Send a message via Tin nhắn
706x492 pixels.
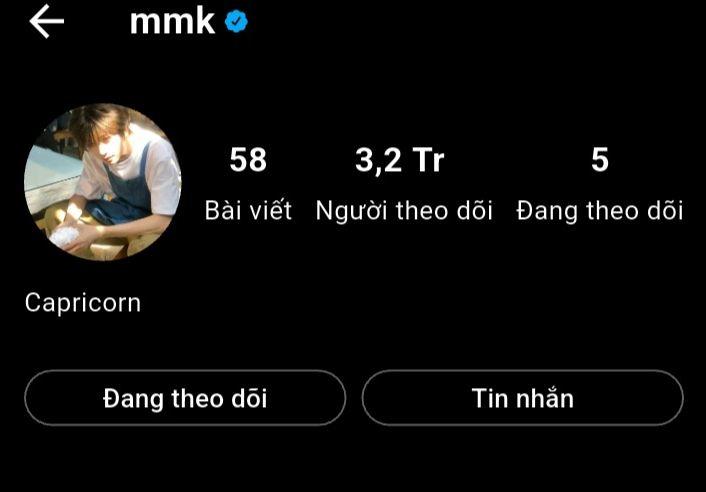point(522,398)
